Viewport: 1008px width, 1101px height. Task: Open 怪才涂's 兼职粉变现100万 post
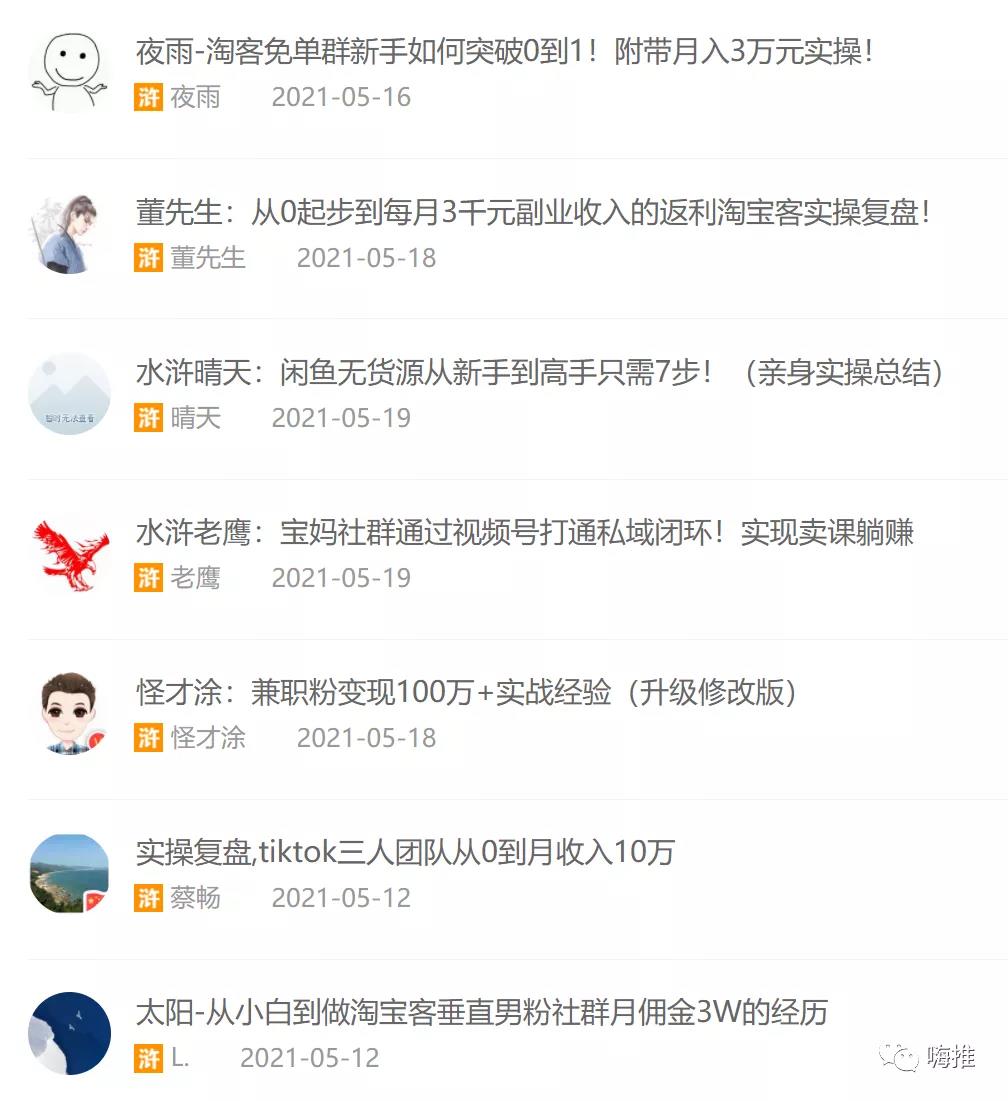tap(466, 692)
